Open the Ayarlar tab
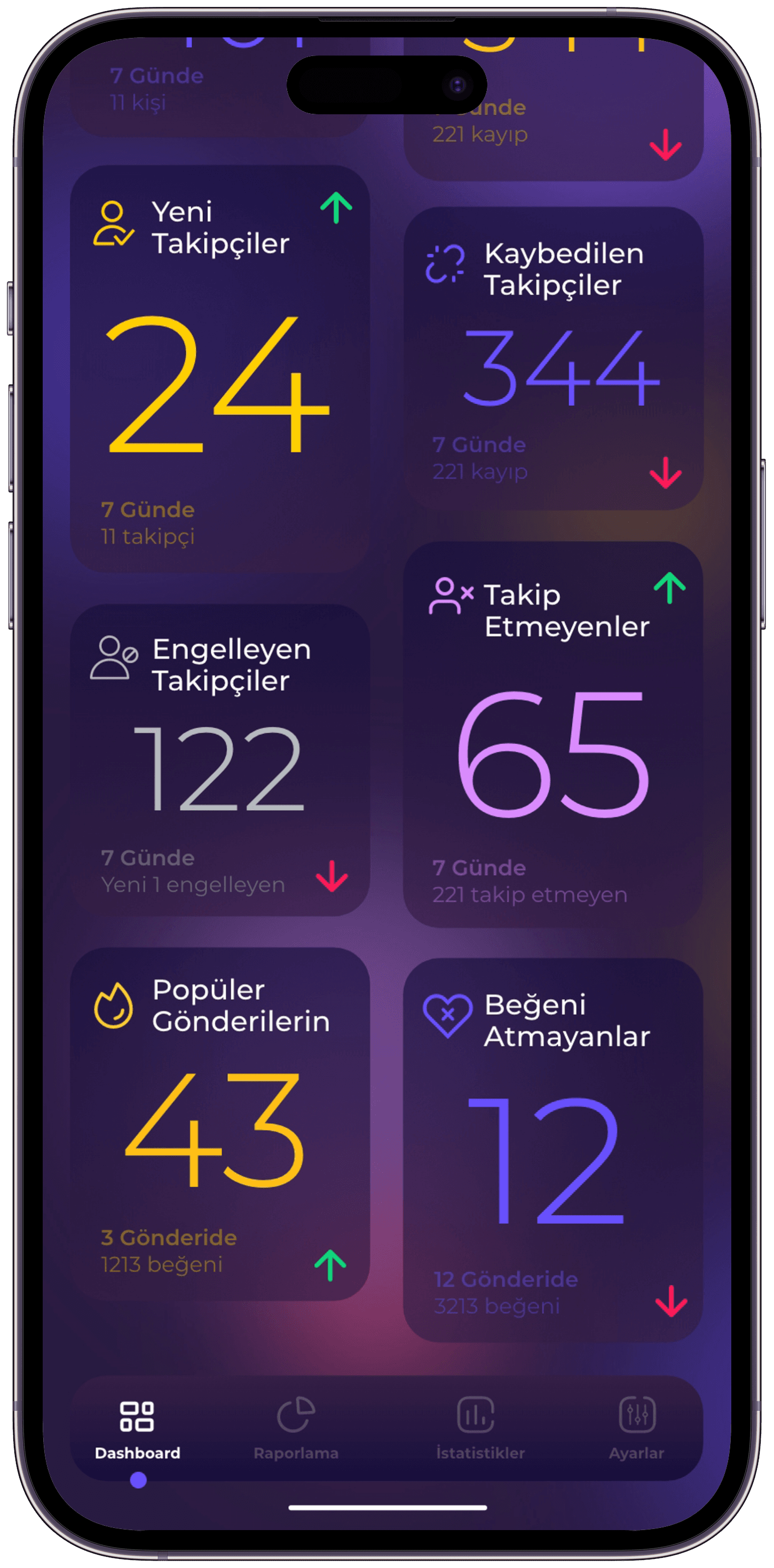 [636, 1429]
